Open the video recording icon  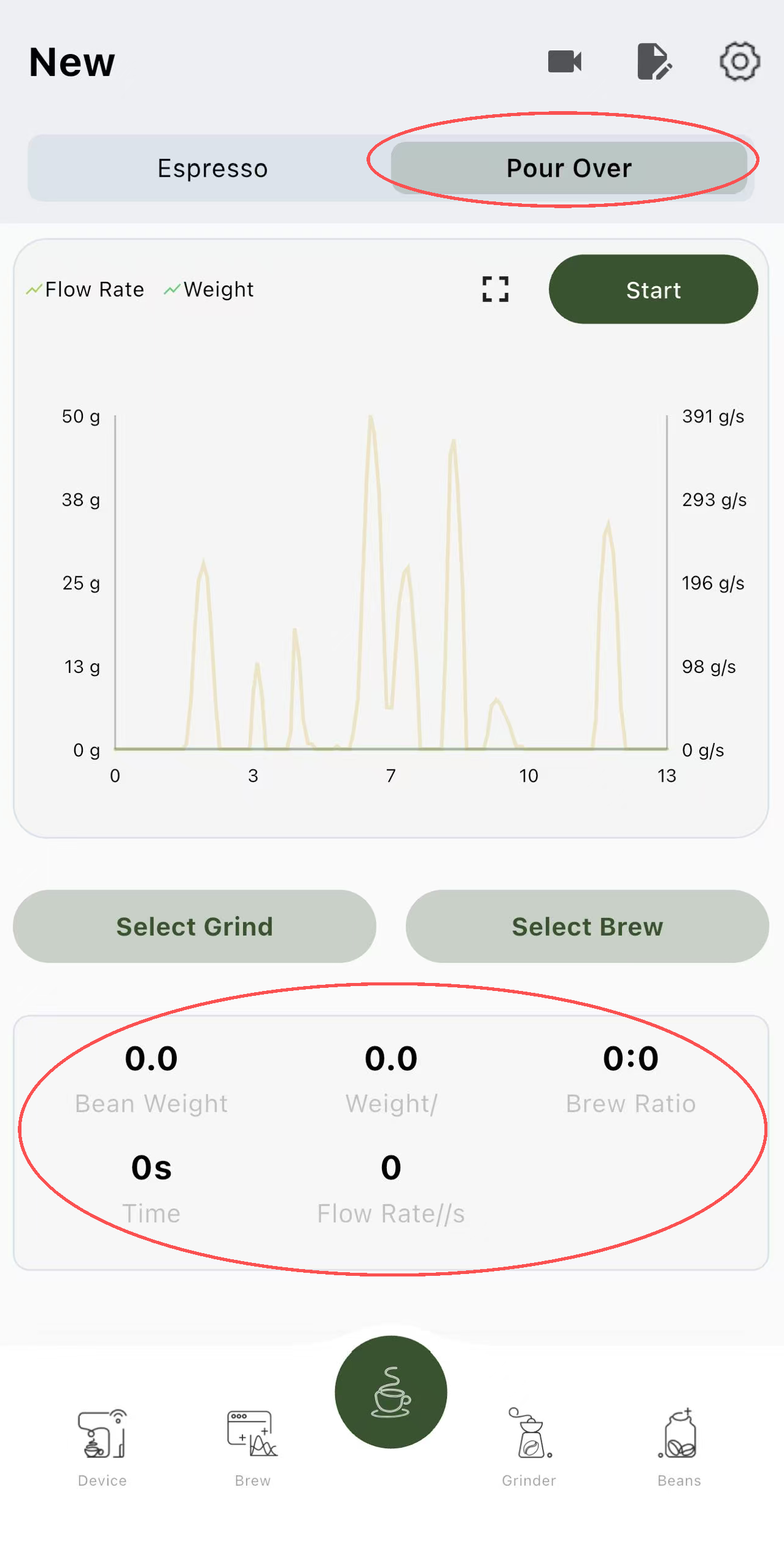564,61
